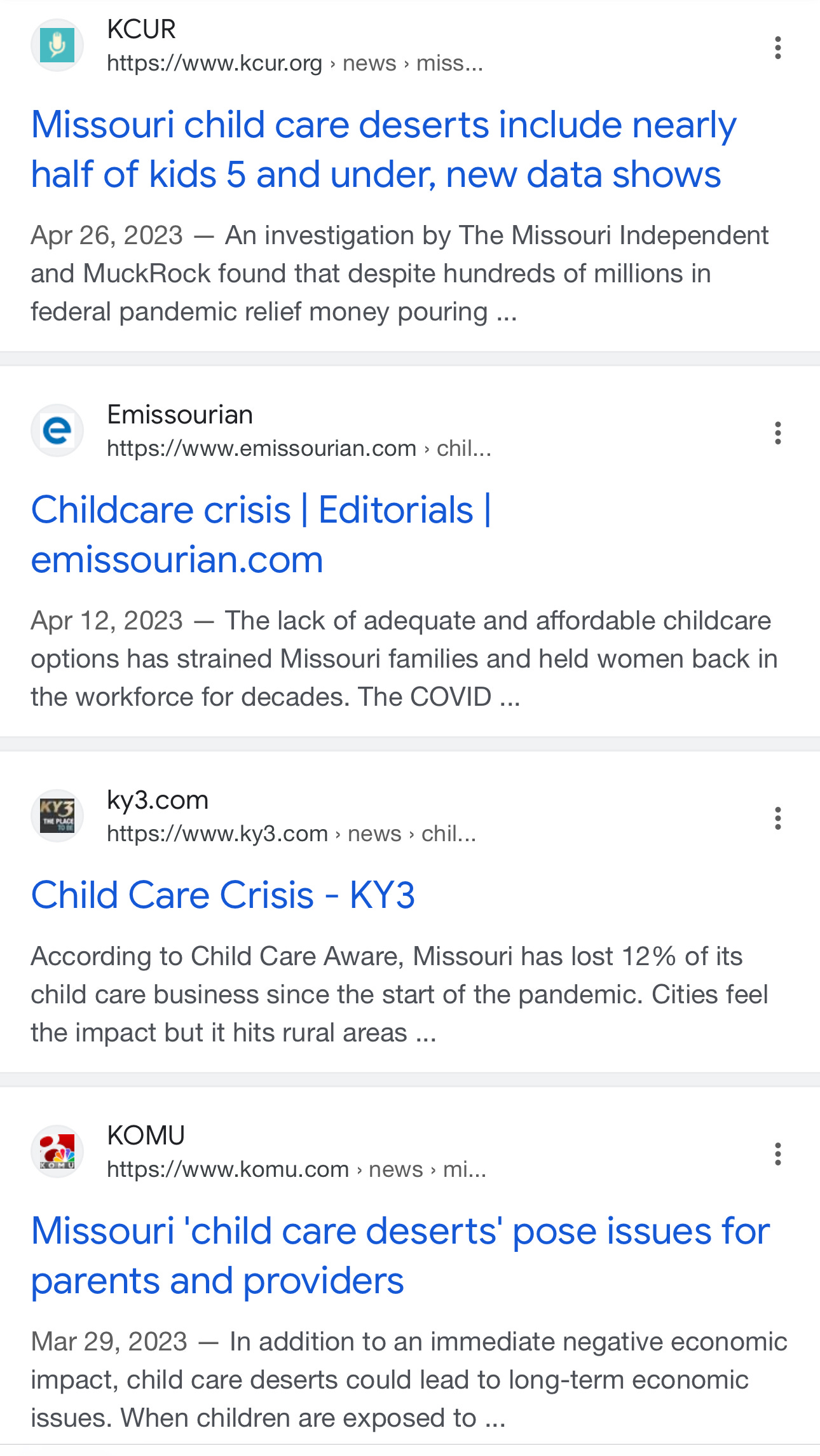Tap the three-dot menu beside the Emissourian result

point(777,433)
